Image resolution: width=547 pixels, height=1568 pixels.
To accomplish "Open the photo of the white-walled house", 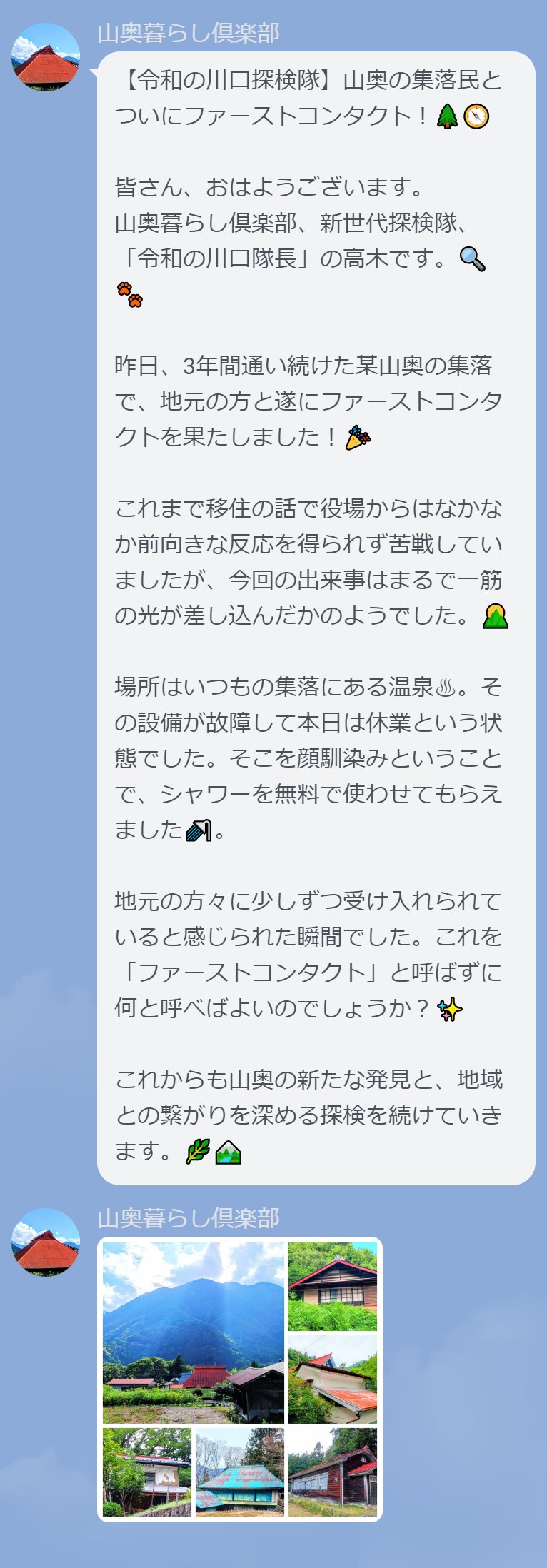I will tap(147, 1472).
